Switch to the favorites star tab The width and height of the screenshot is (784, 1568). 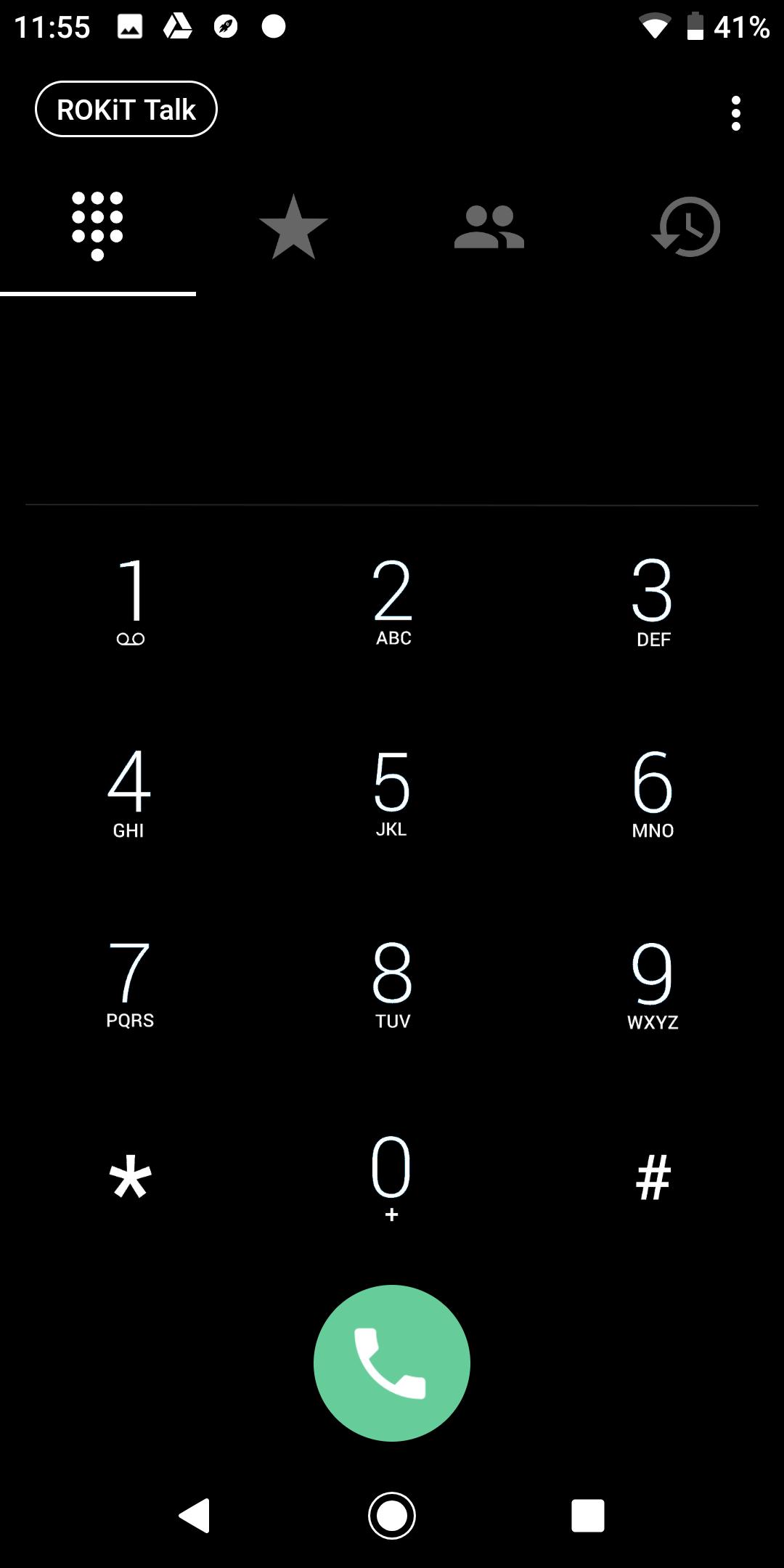(293, 227)
